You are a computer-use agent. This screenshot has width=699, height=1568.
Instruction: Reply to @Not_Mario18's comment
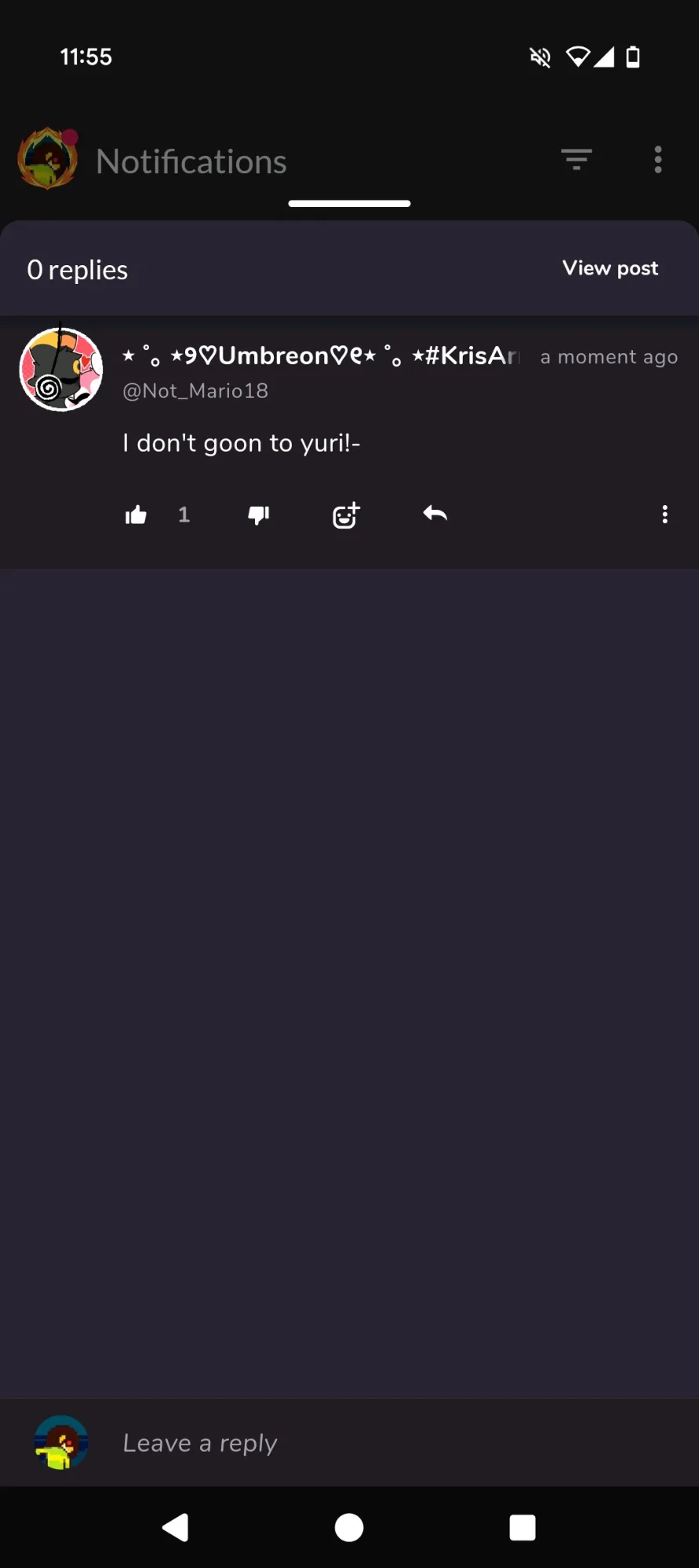pyautogui.click(x=435, y=514)
